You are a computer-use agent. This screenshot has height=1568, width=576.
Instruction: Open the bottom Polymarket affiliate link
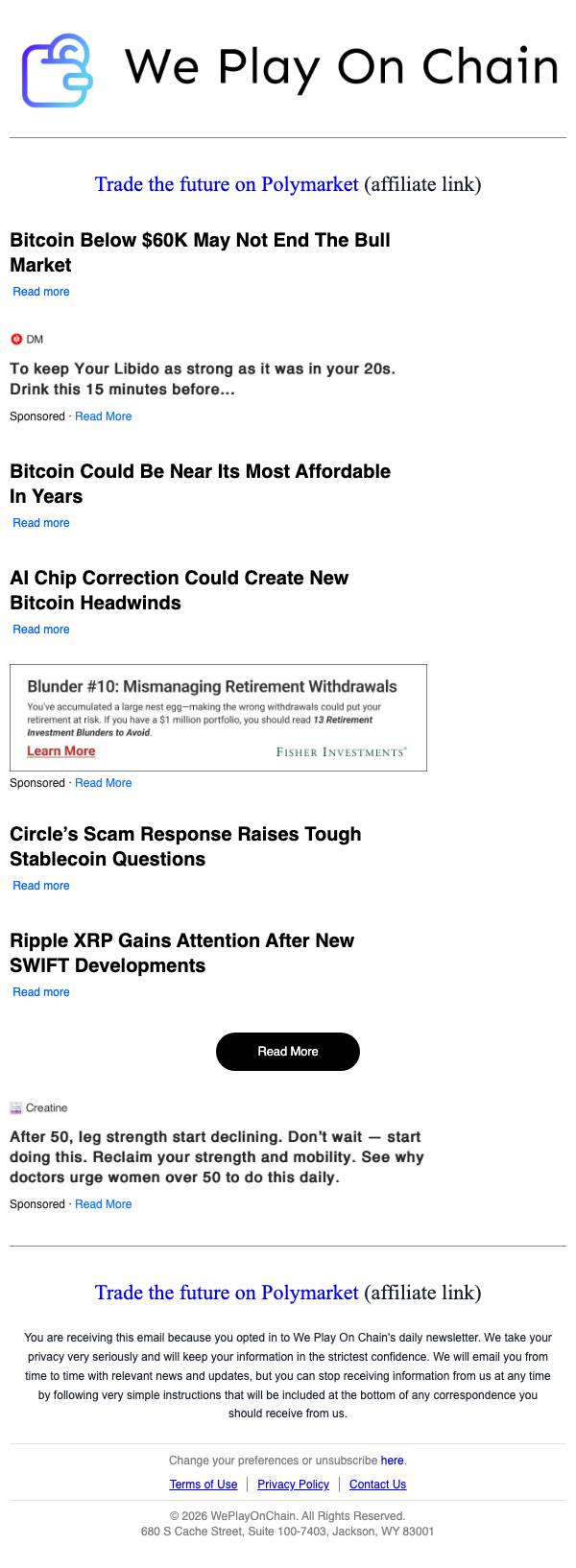[x=227, y=1293]
